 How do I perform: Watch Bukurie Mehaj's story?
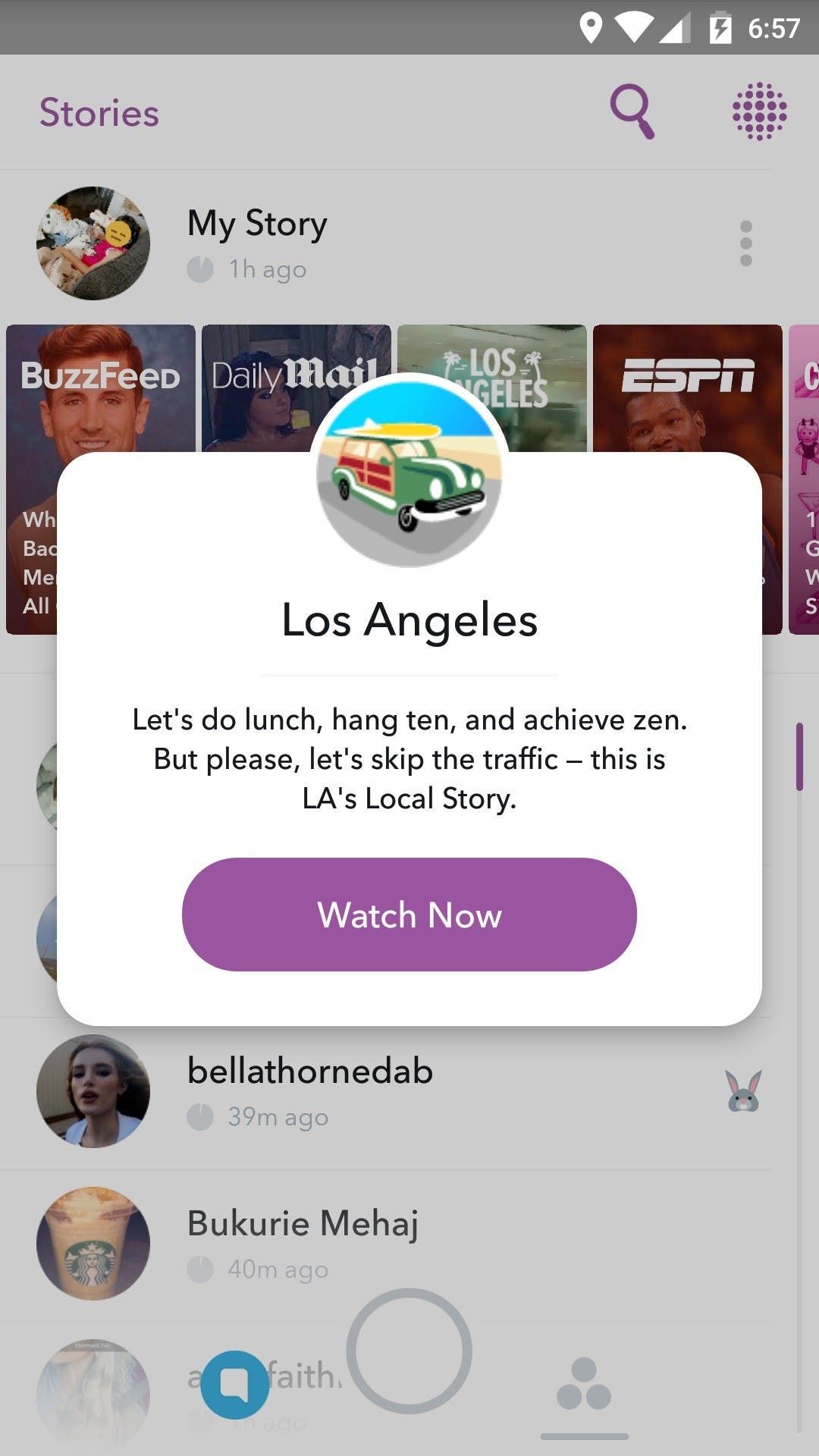[303, 1242]
